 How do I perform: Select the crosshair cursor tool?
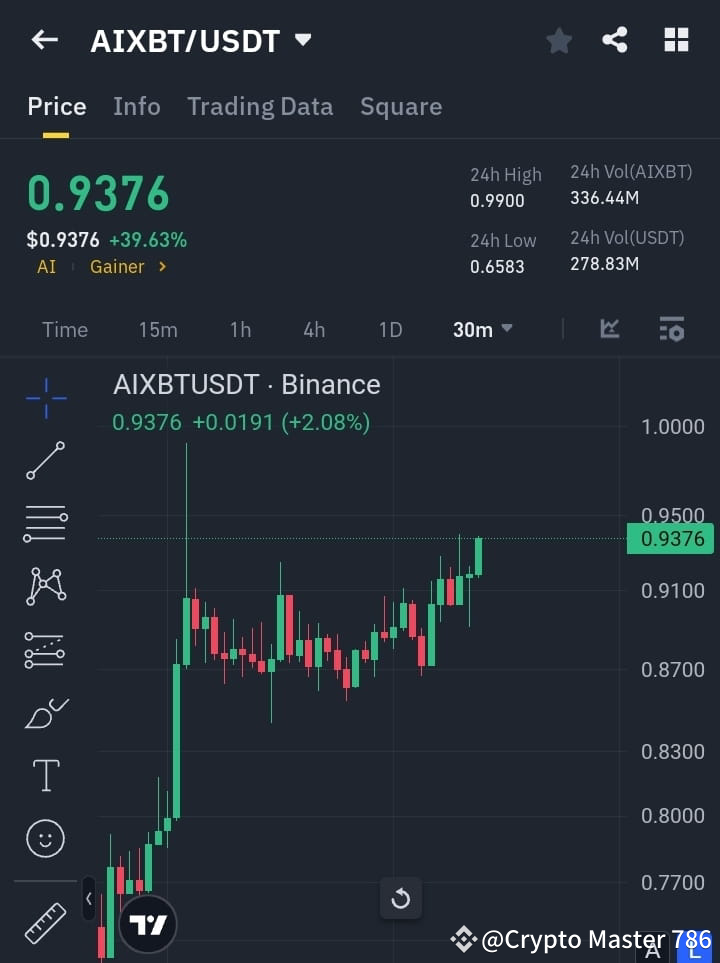point(45,399)
